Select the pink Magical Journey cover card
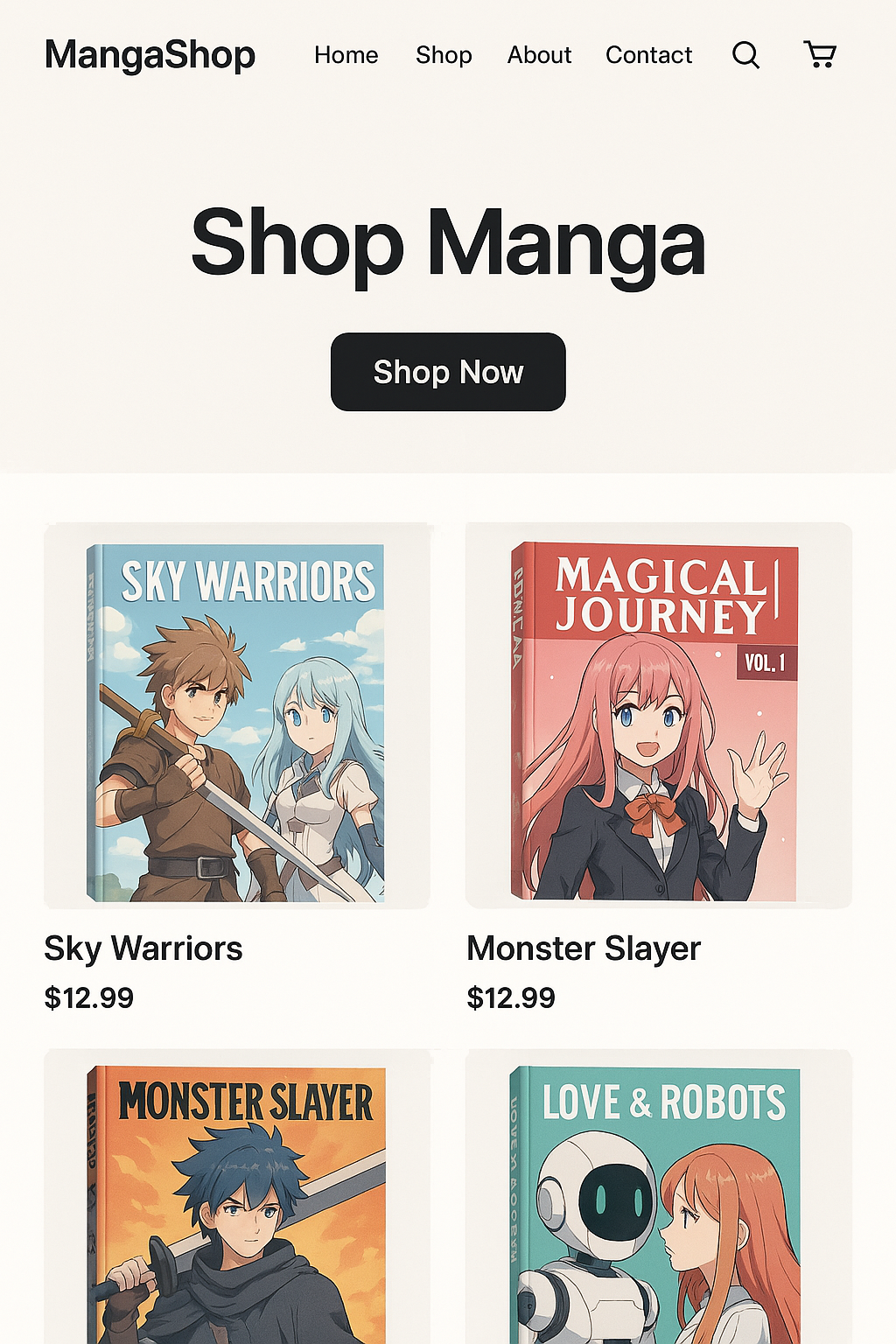Screen dimensions: 896x1344 [x=658, y=717]
